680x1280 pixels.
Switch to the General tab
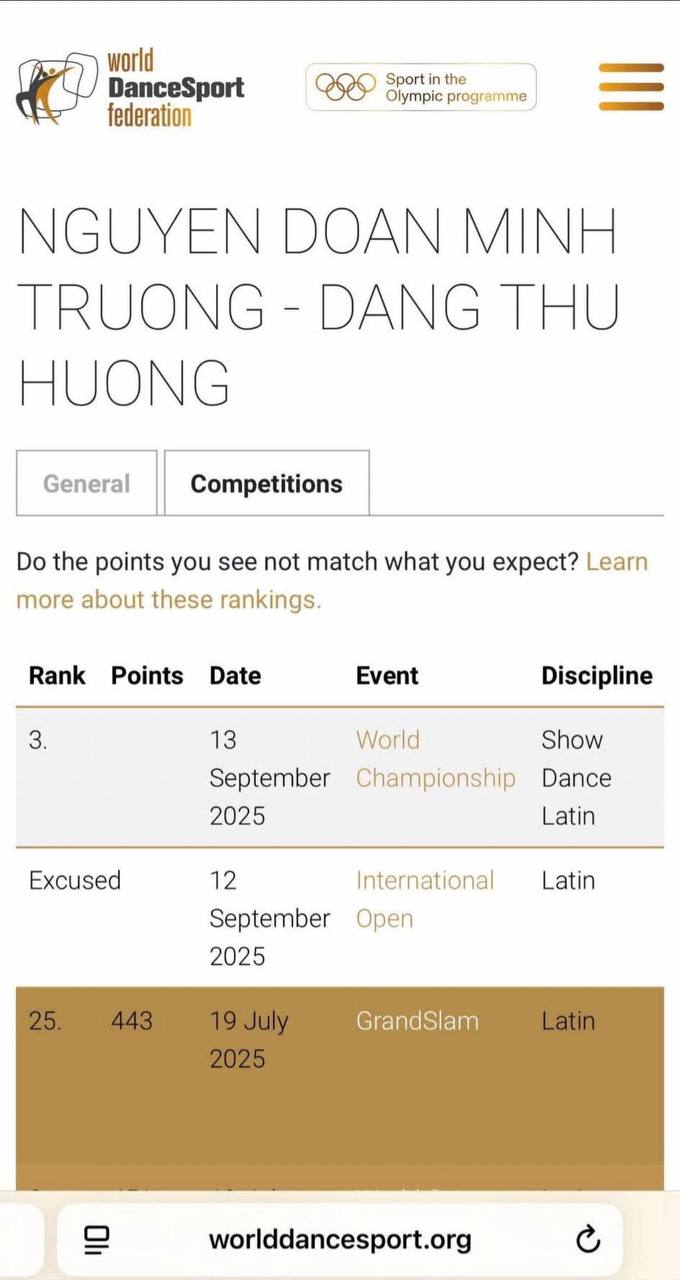point(86,484)
